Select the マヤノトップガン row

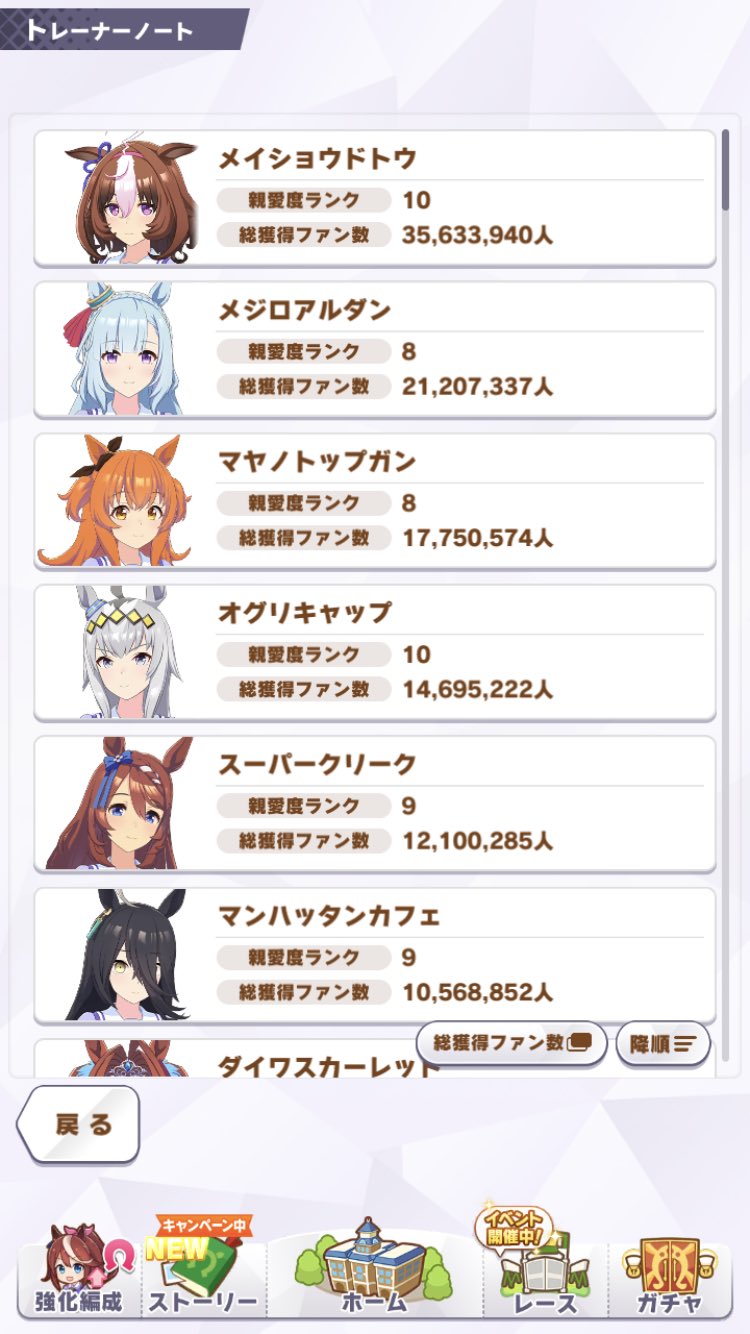point(375,501)
